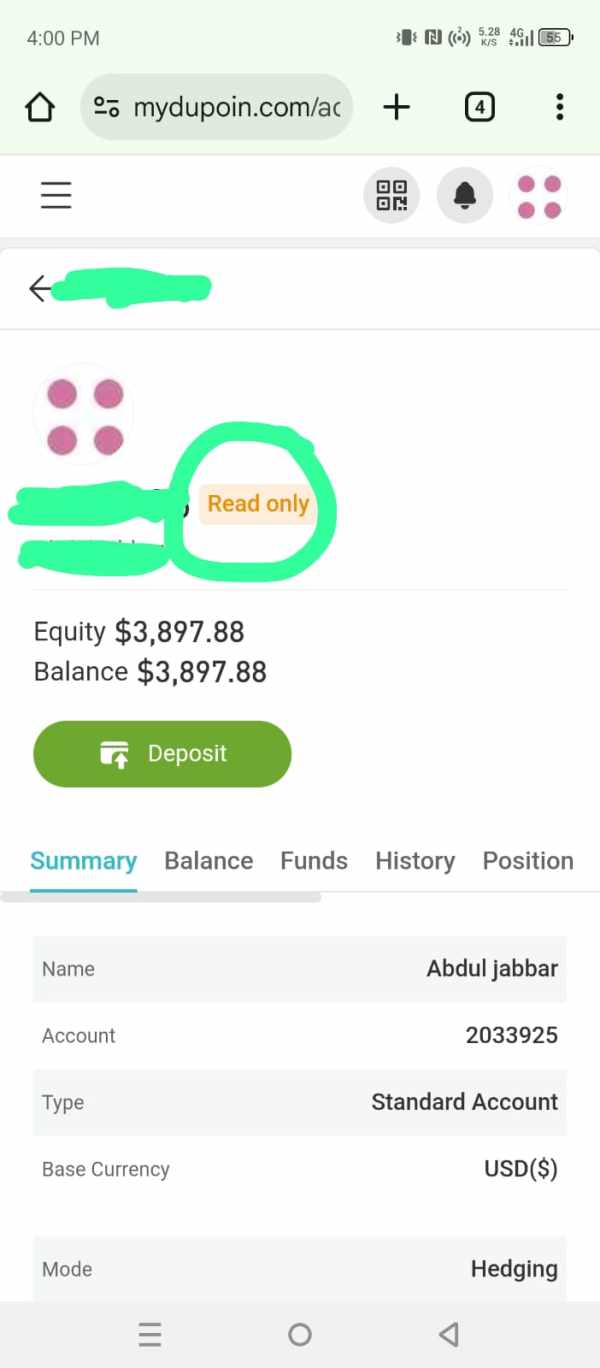Tap the system home button
Viewport: 600px width, 1368px height.
(x=300, y=1334)
